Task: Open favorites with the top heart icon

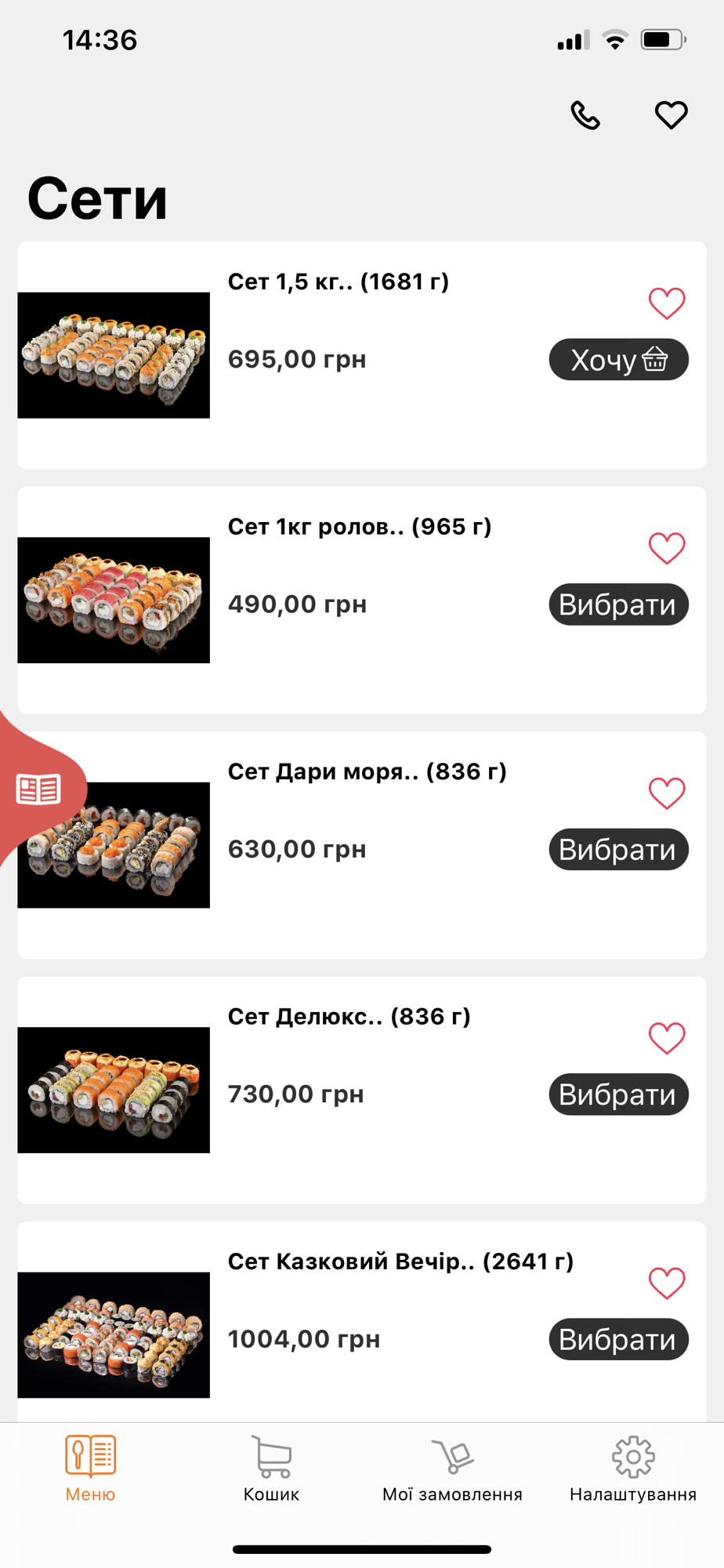Action: coord(671,116)
